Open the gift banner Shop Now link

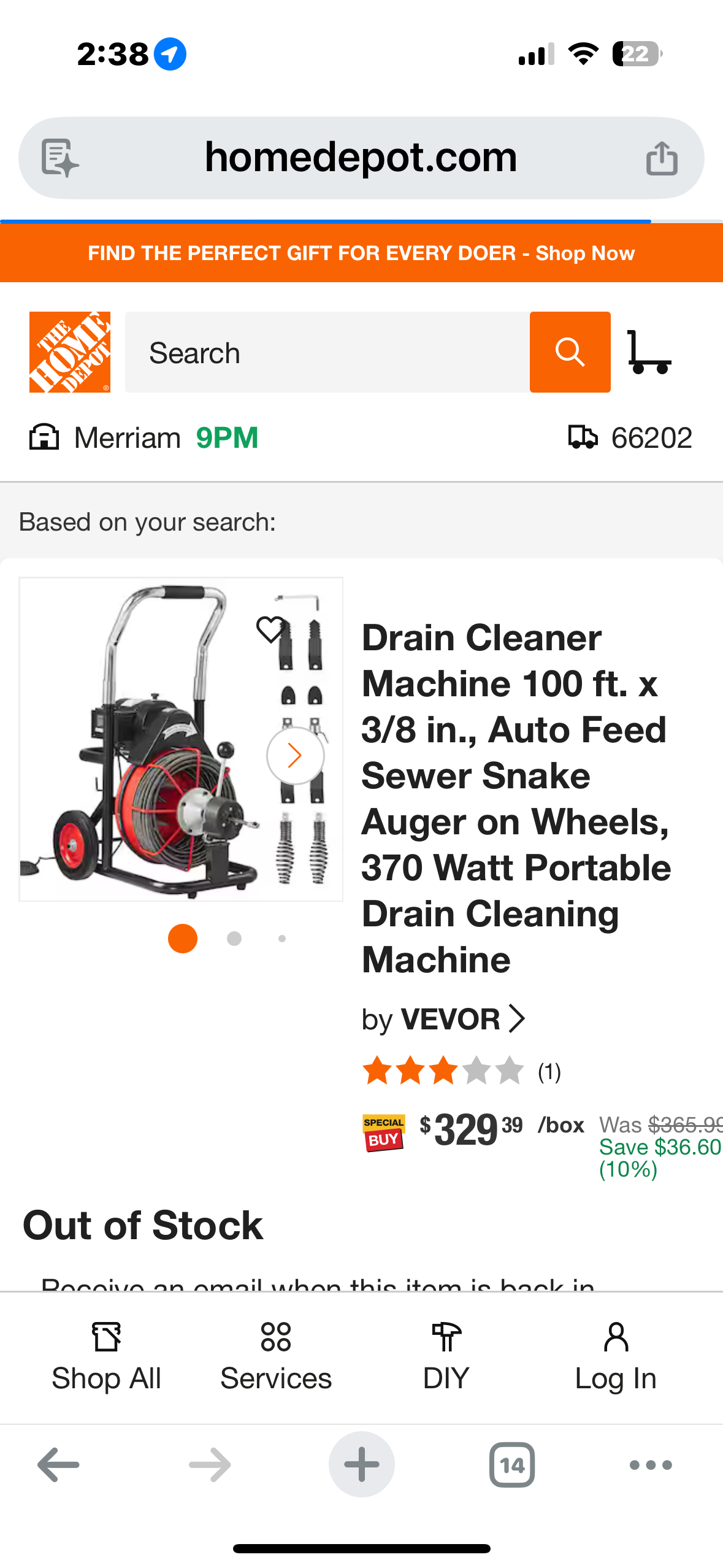584,253
